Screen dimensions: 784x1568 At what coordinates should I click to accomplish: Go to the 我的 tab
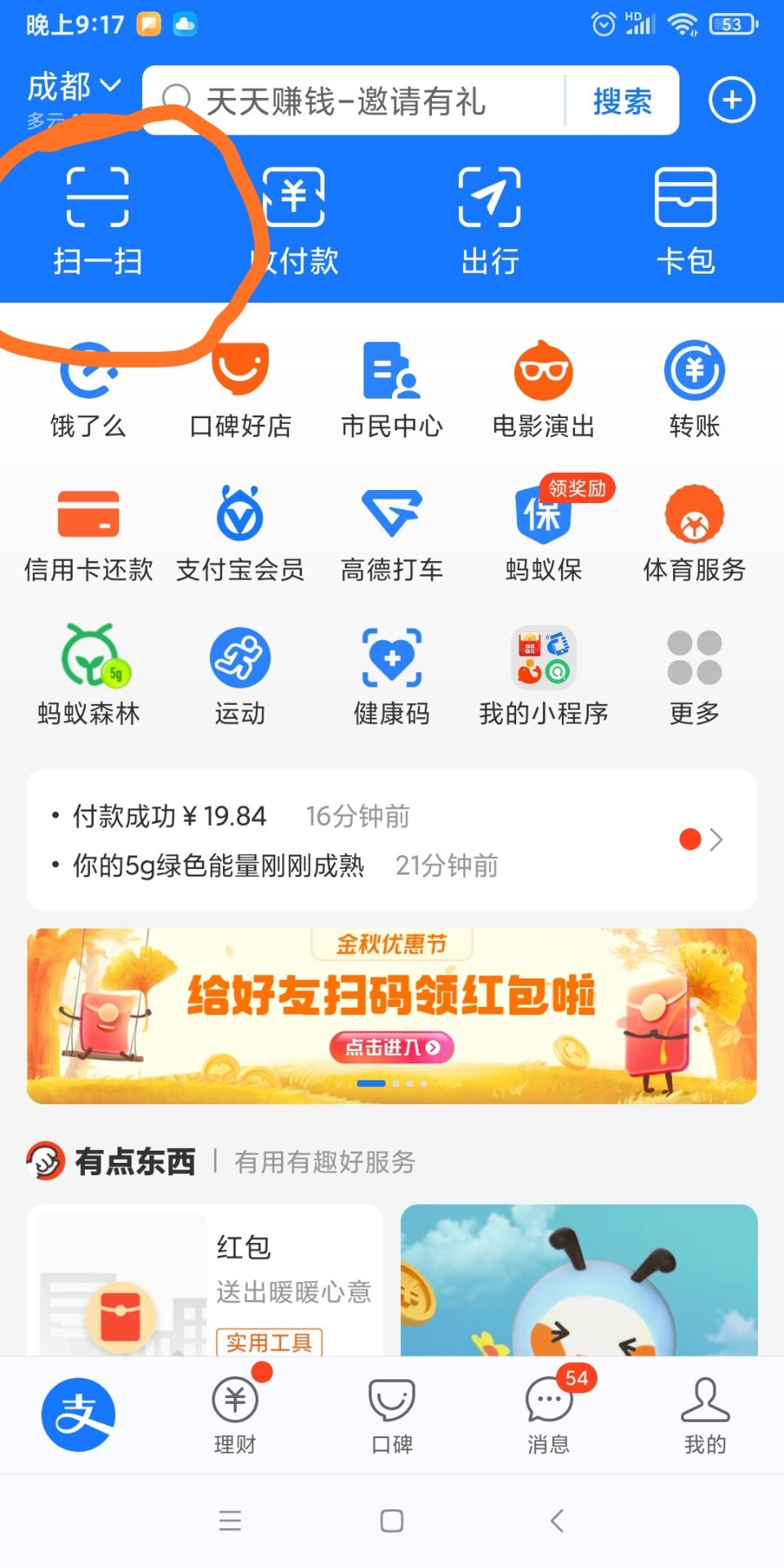click(705, 1414)
